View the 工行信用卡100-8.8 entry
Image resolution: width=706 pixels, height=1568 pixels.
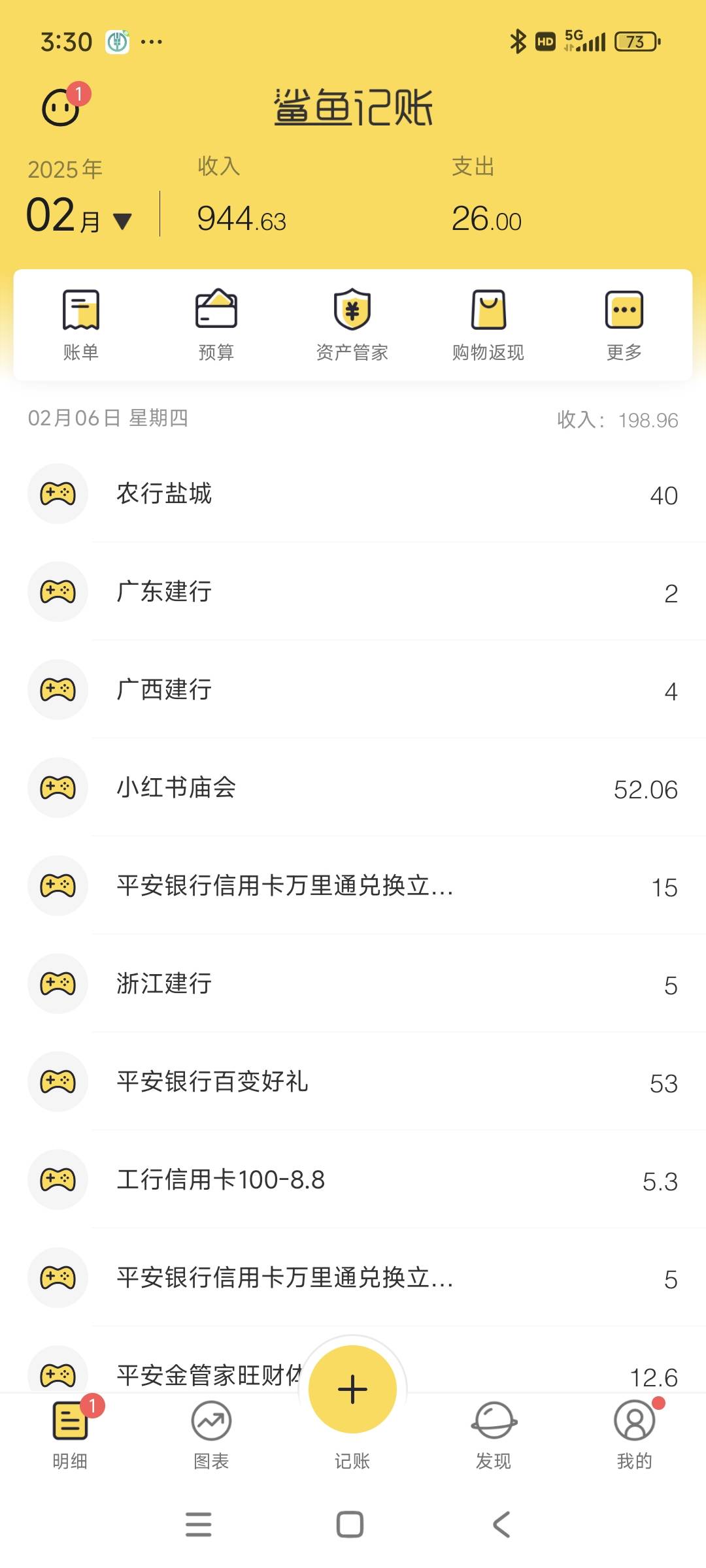point(353,1180)
